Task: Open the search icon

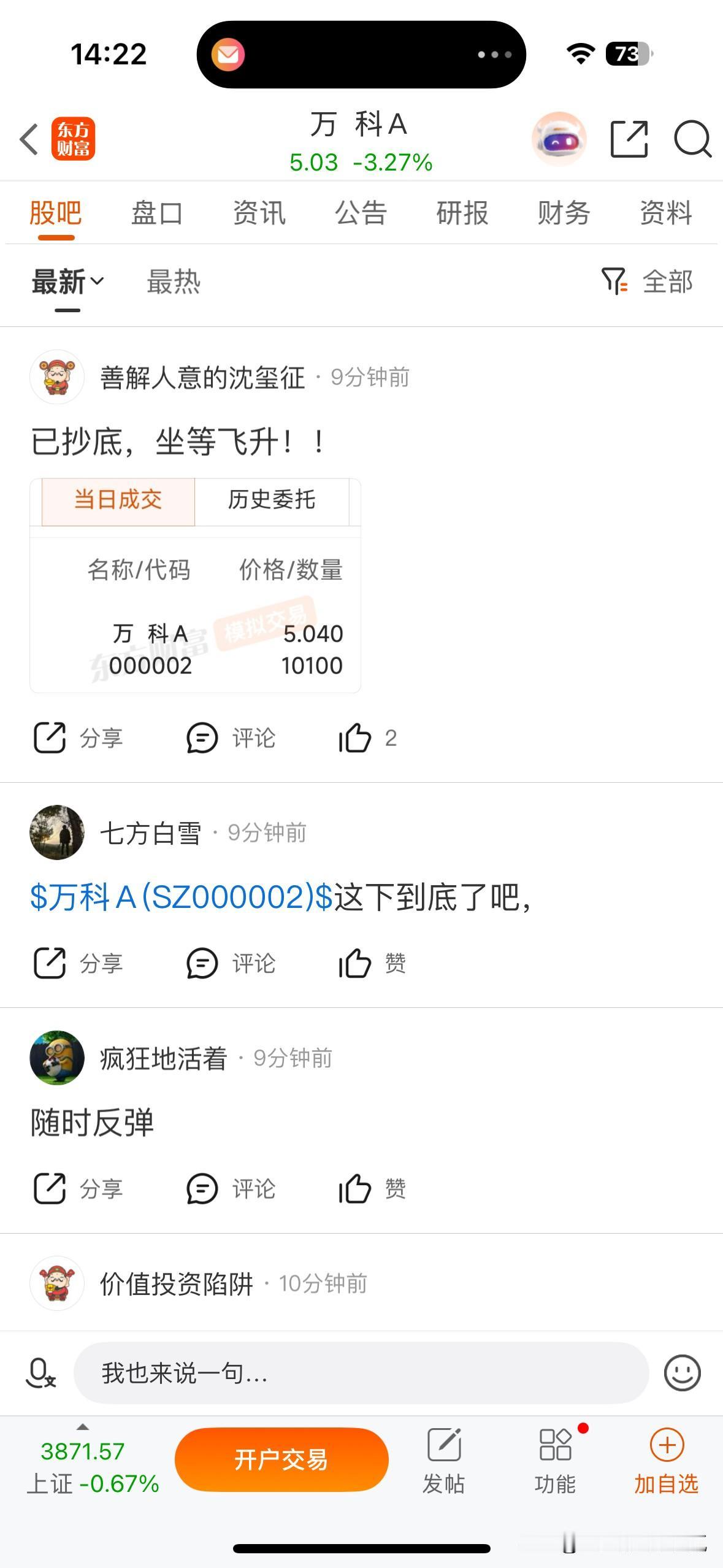Action: tap(692, 140)
